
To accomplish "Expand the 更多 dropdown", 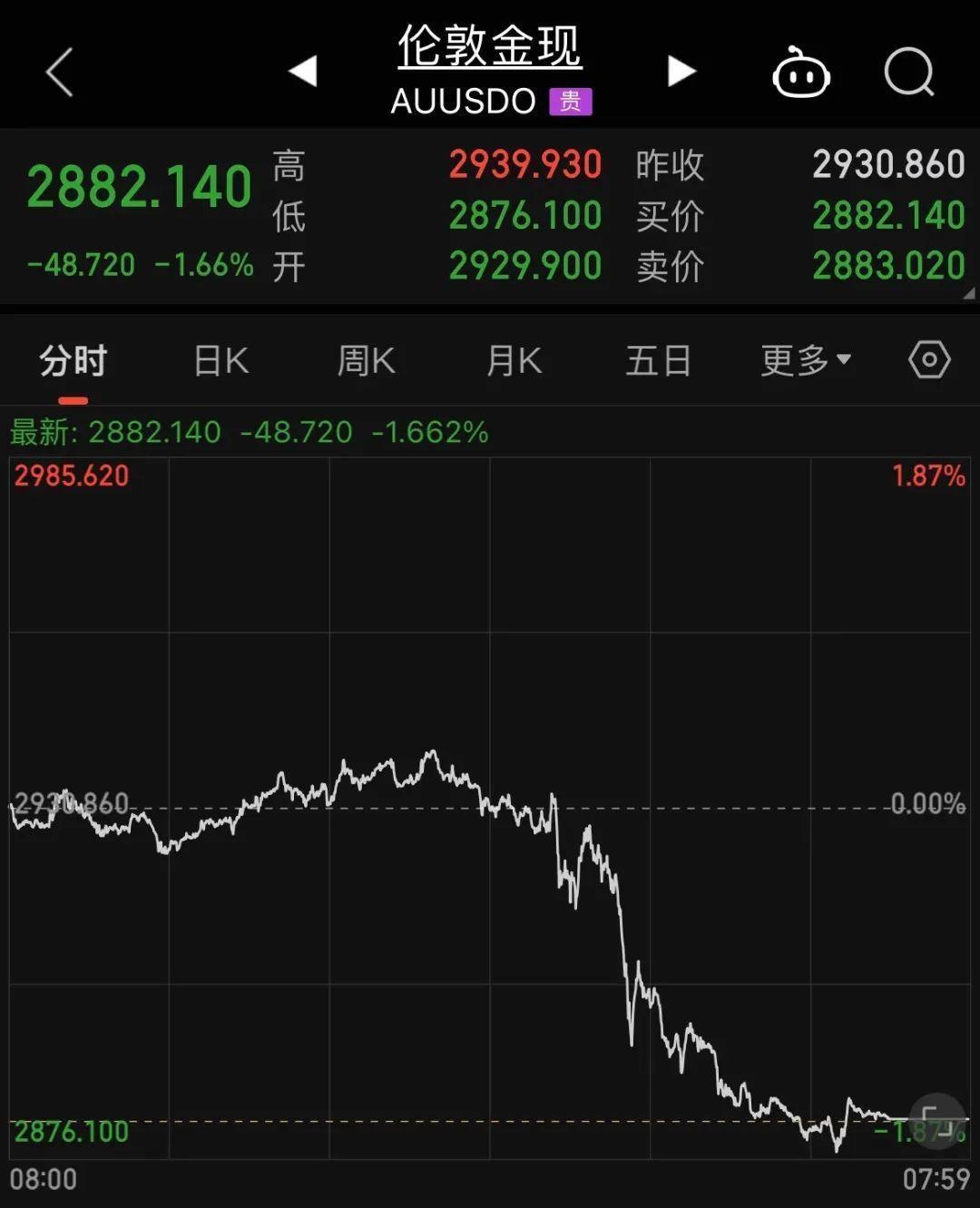I will (x=806, y=361).
